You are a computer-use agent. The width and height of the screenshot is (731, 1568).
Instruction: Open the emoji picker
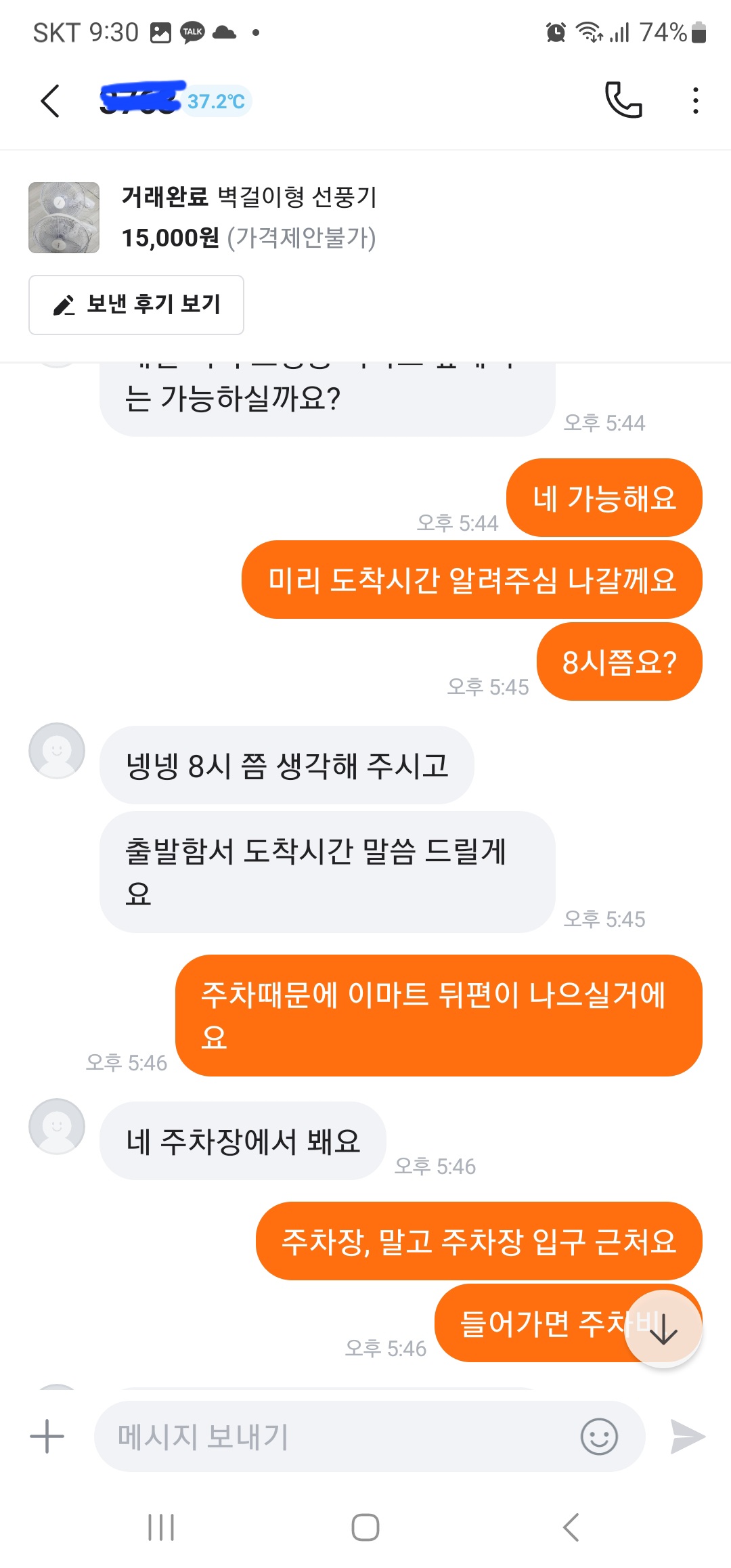pos(599,1436)
